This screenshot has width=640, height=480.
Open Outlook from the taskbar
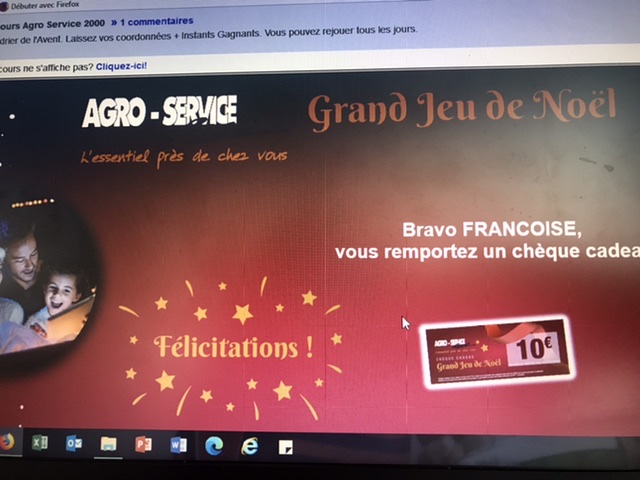coord(73,443)
